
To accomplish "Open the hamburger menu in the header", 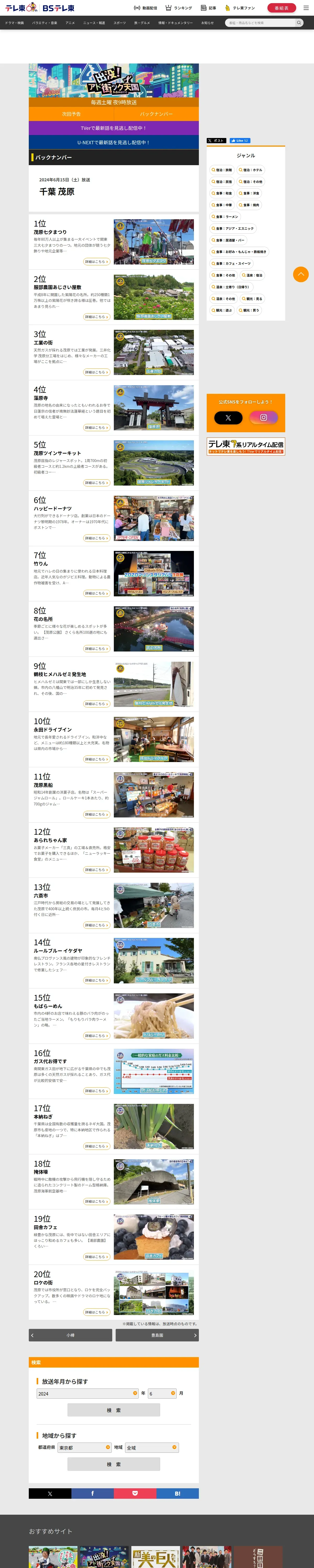I will (305, 8).
